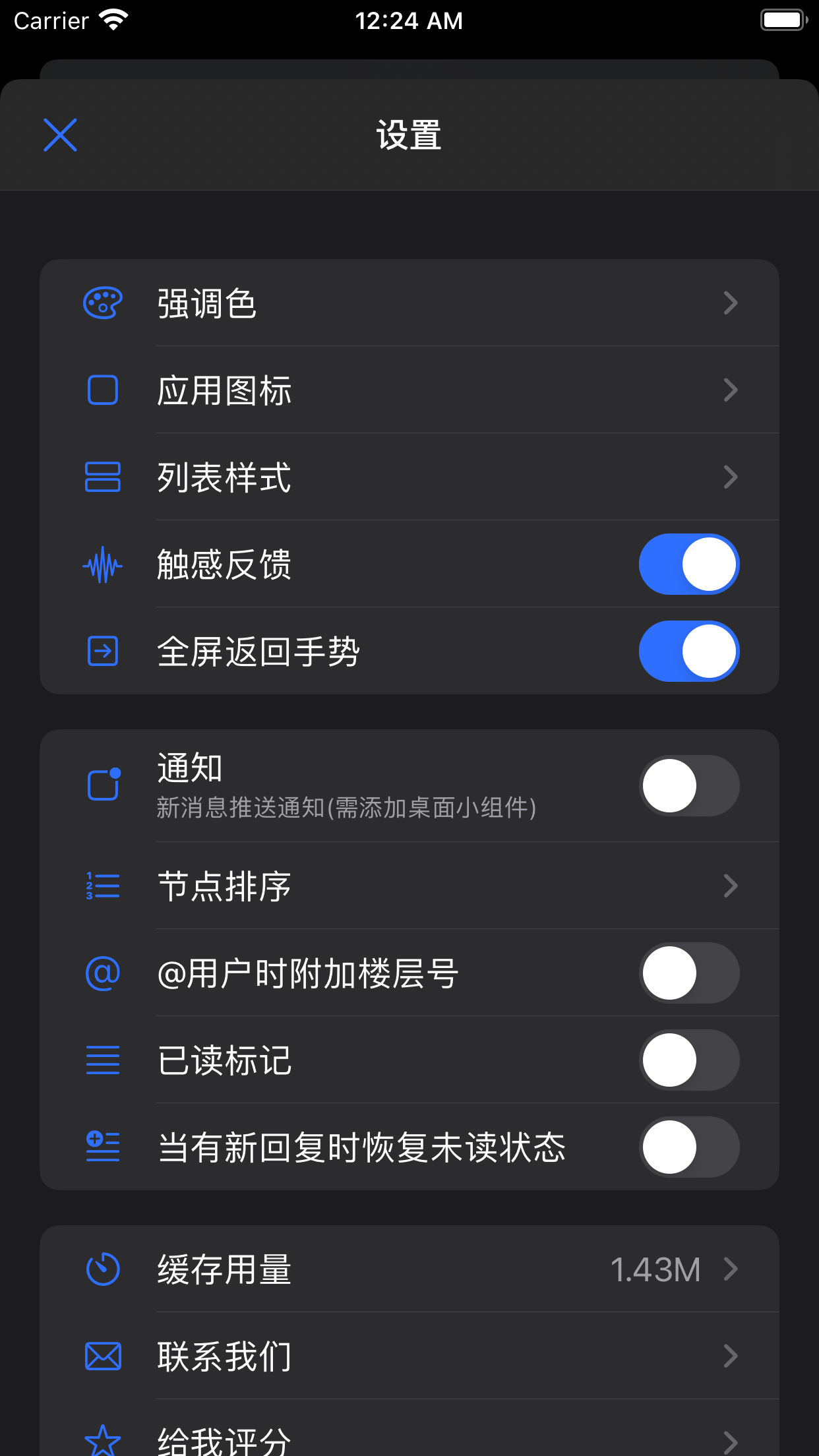This screenshot has height=1456, width=819.
Task: Click the list style icon beside 列表样式
Action: pyautogui.click(x=102, y=477)
